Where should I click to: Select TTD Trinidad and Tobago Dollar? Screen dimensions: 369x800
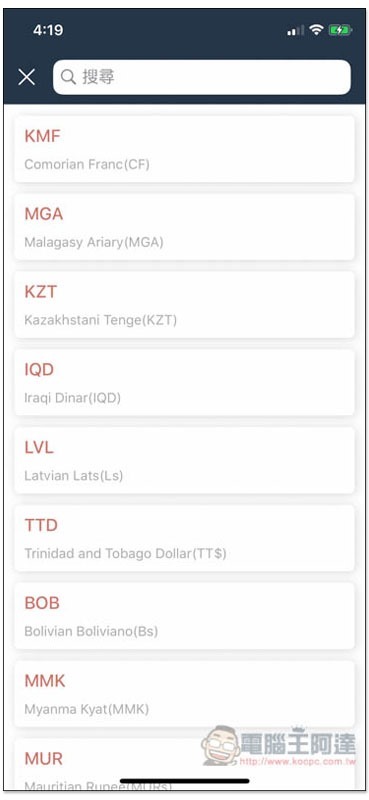coord(184,538)
